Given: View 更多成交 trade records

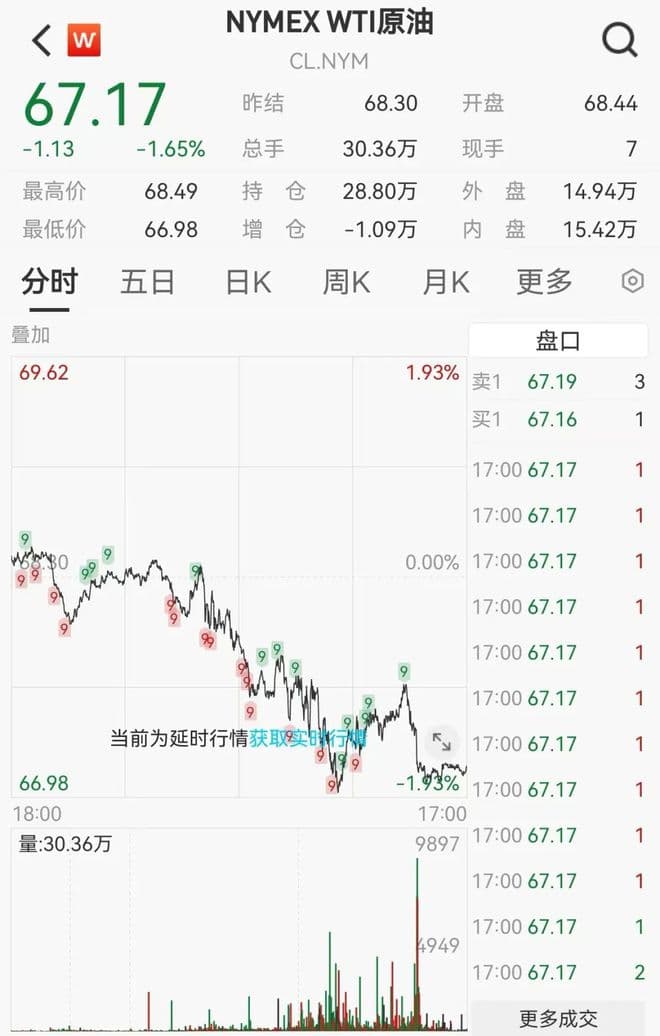Looking at the screenshot, I should pyautogui.click(x=558, y=1019).
